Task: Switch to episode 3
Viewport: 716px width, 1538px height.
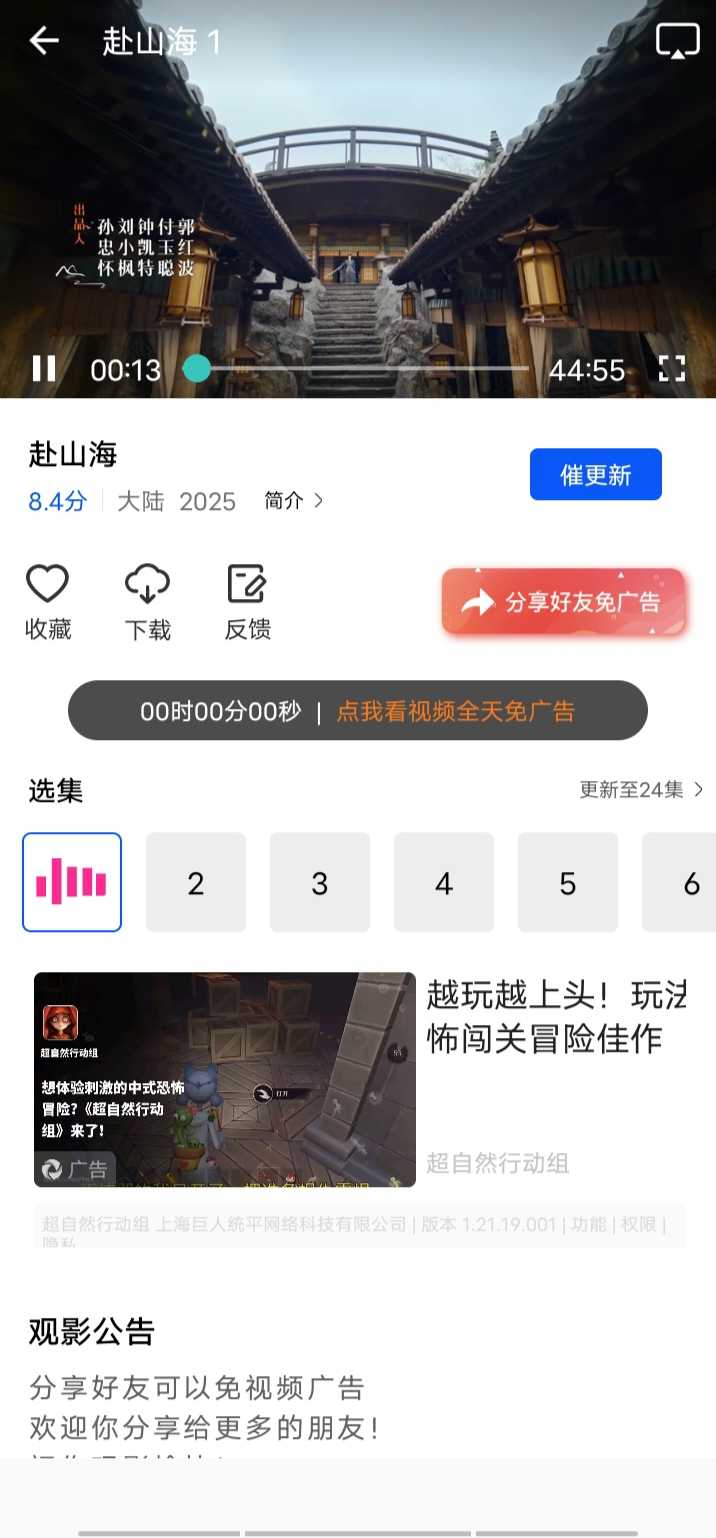Action: (320, 882)
